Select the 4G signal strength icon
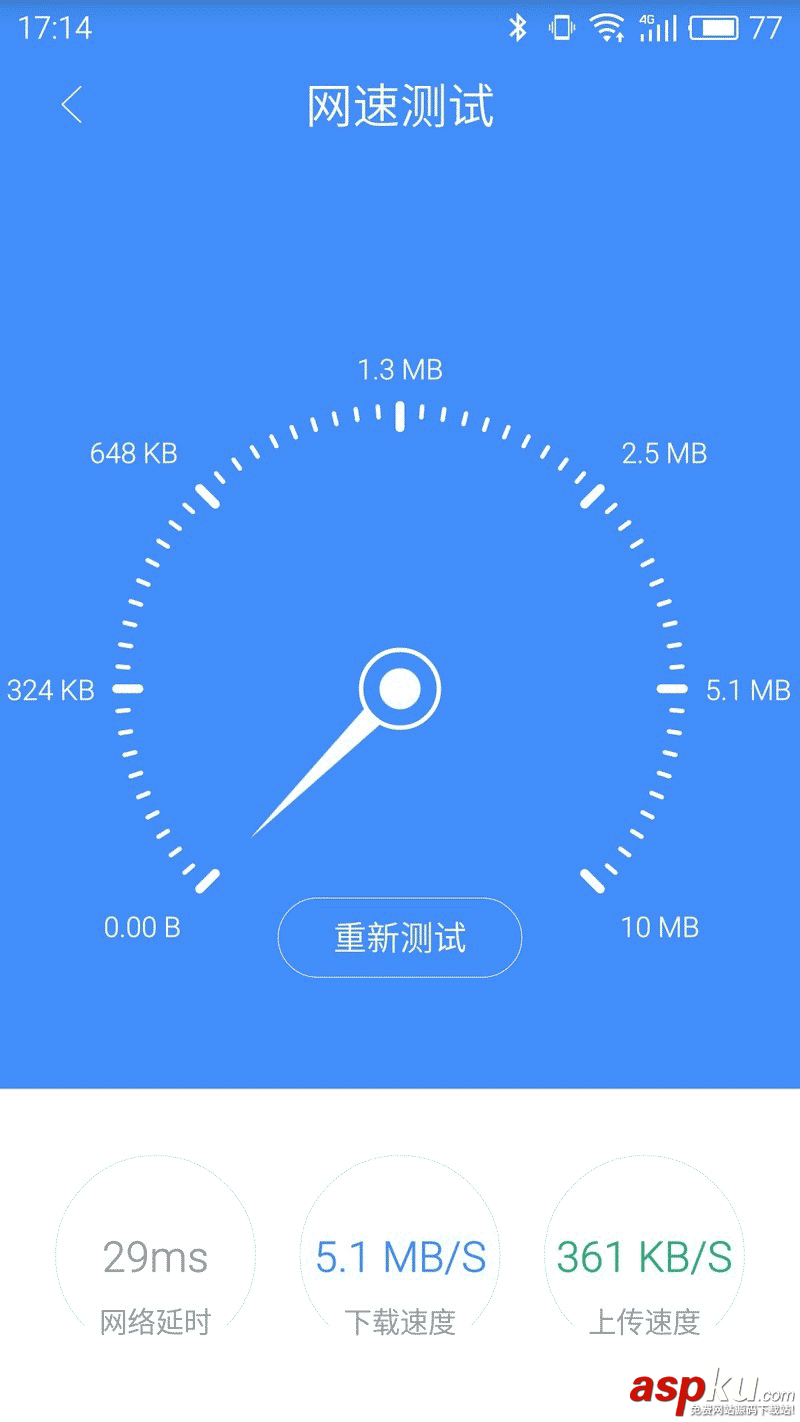The width and height of the screenshot is (800, 1422). pyautogui.click(x=659, y=29)
